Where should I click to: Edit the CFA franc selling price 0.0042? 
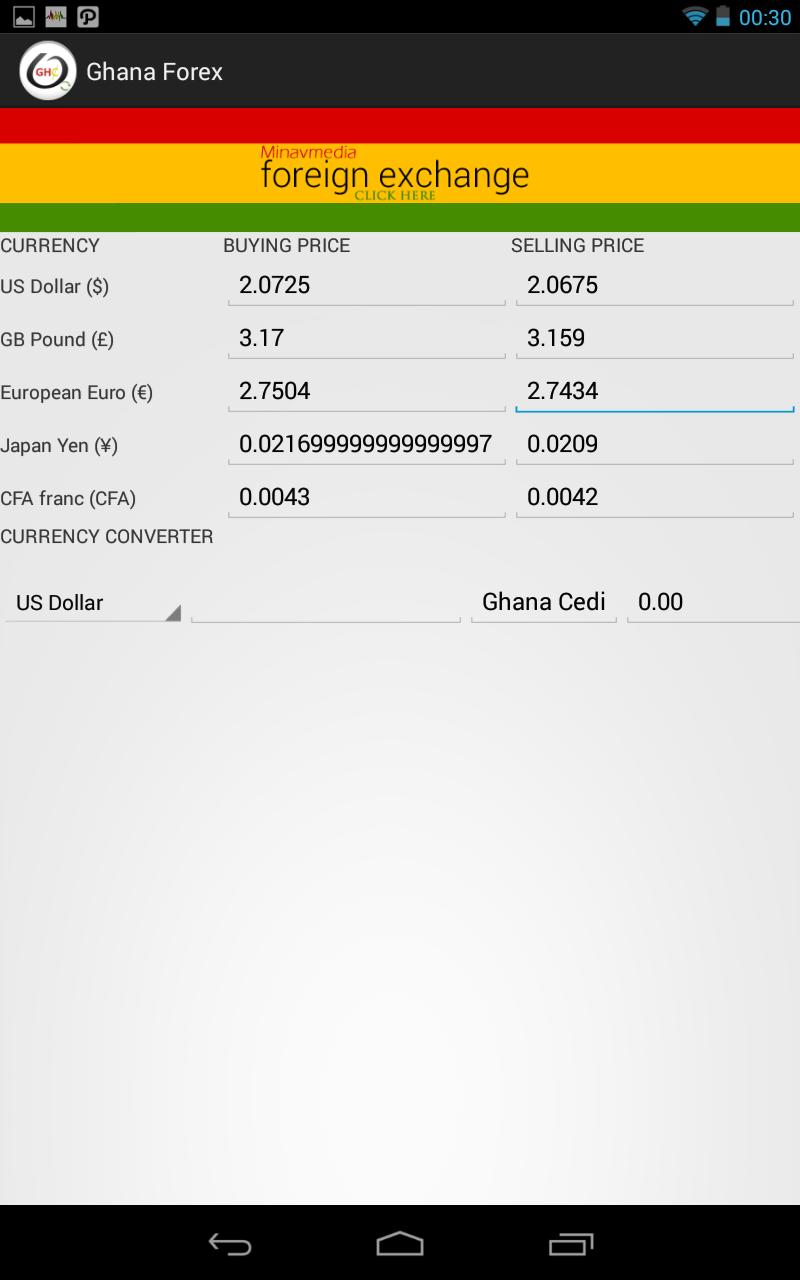coord(654,496)
